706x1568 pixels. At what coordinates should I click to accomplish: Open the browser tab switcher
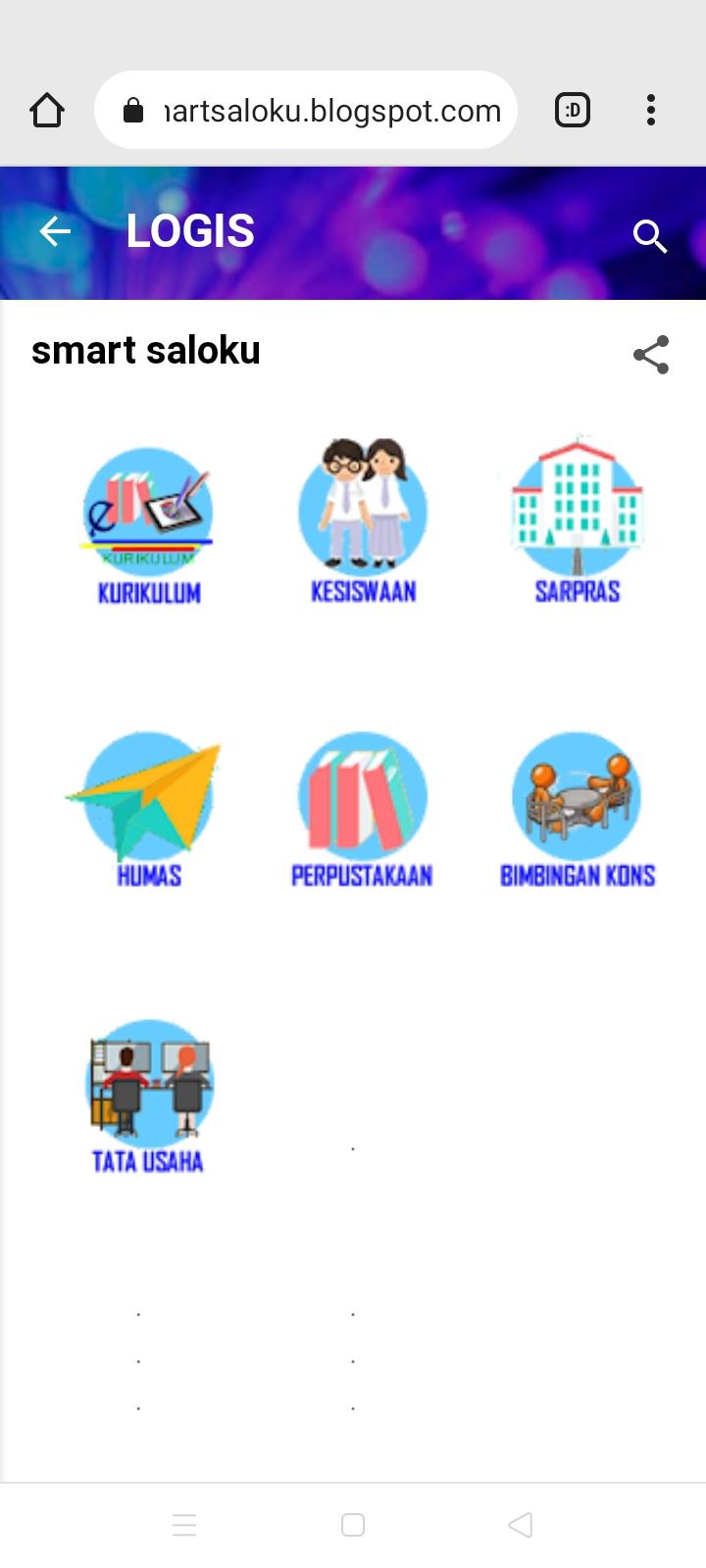(x=573, y=111)
